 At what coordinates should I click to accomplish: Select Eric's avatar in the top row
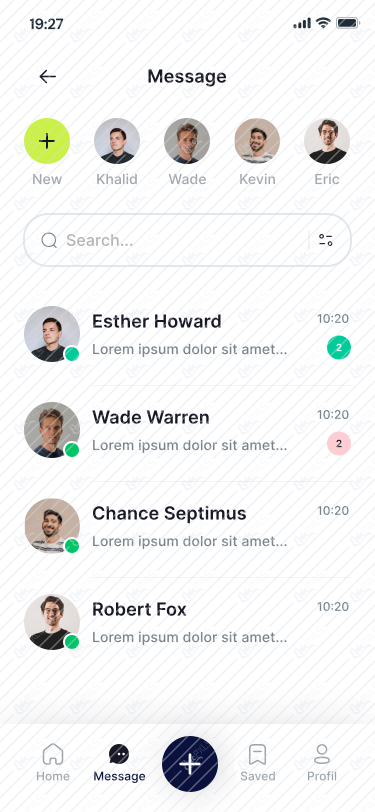(327, 141)
